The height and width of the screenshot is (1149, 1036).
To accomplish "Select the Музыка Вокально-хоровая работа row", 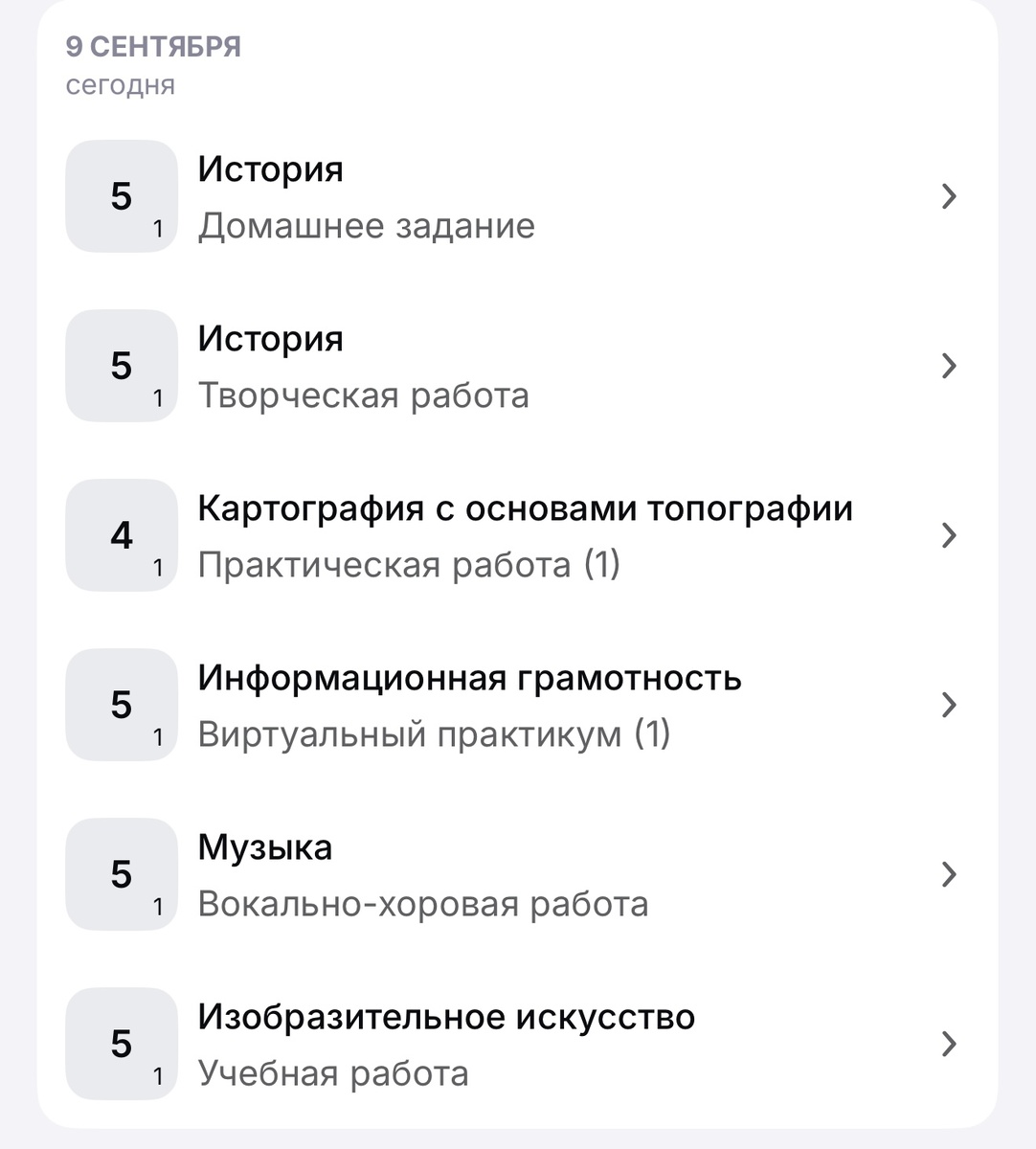I will [517, 874].
